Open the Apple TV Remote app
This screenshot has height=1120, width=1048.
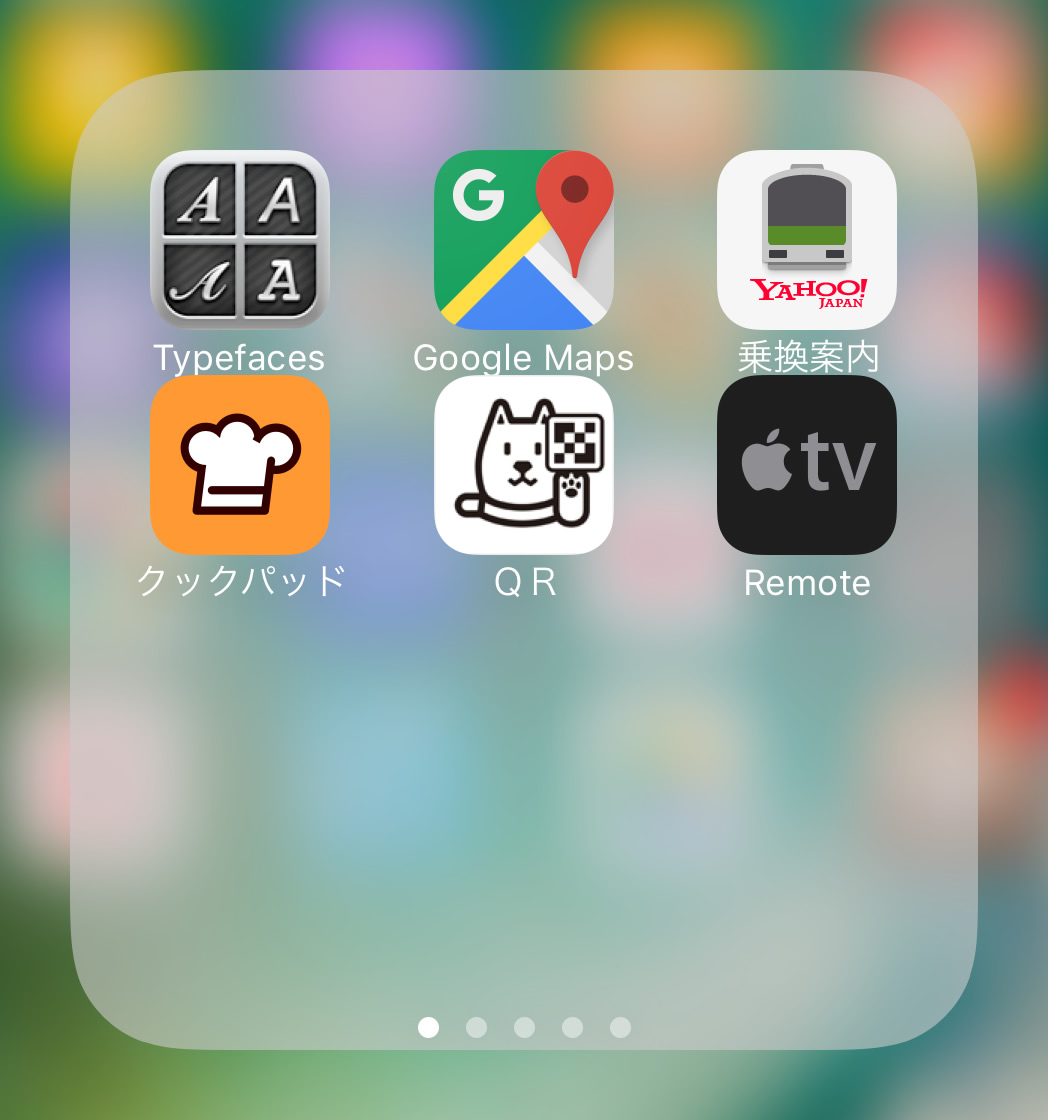click(x=807, y=465)
